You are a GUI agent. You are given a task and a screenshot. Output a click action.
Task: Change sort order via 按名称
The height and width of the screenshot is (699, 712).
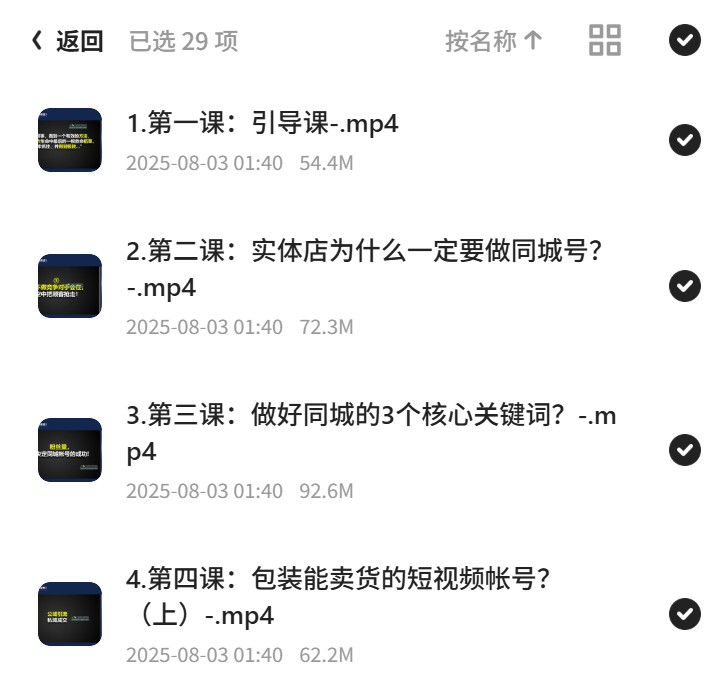[x=494, y=41]
